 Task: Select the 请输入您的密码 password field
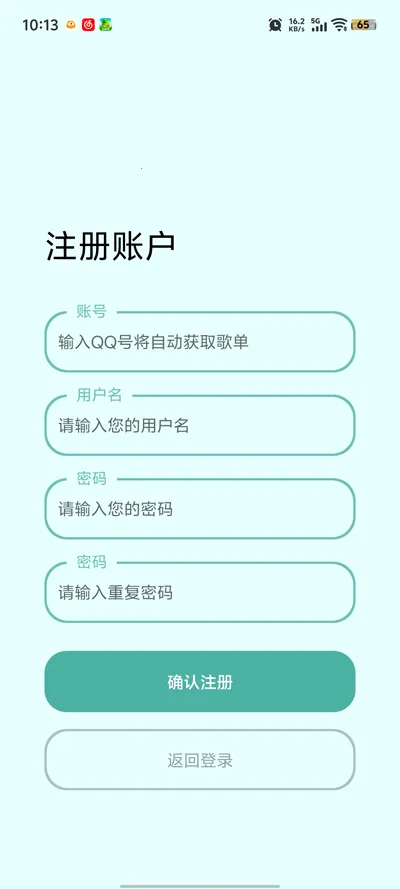[200, 509]
